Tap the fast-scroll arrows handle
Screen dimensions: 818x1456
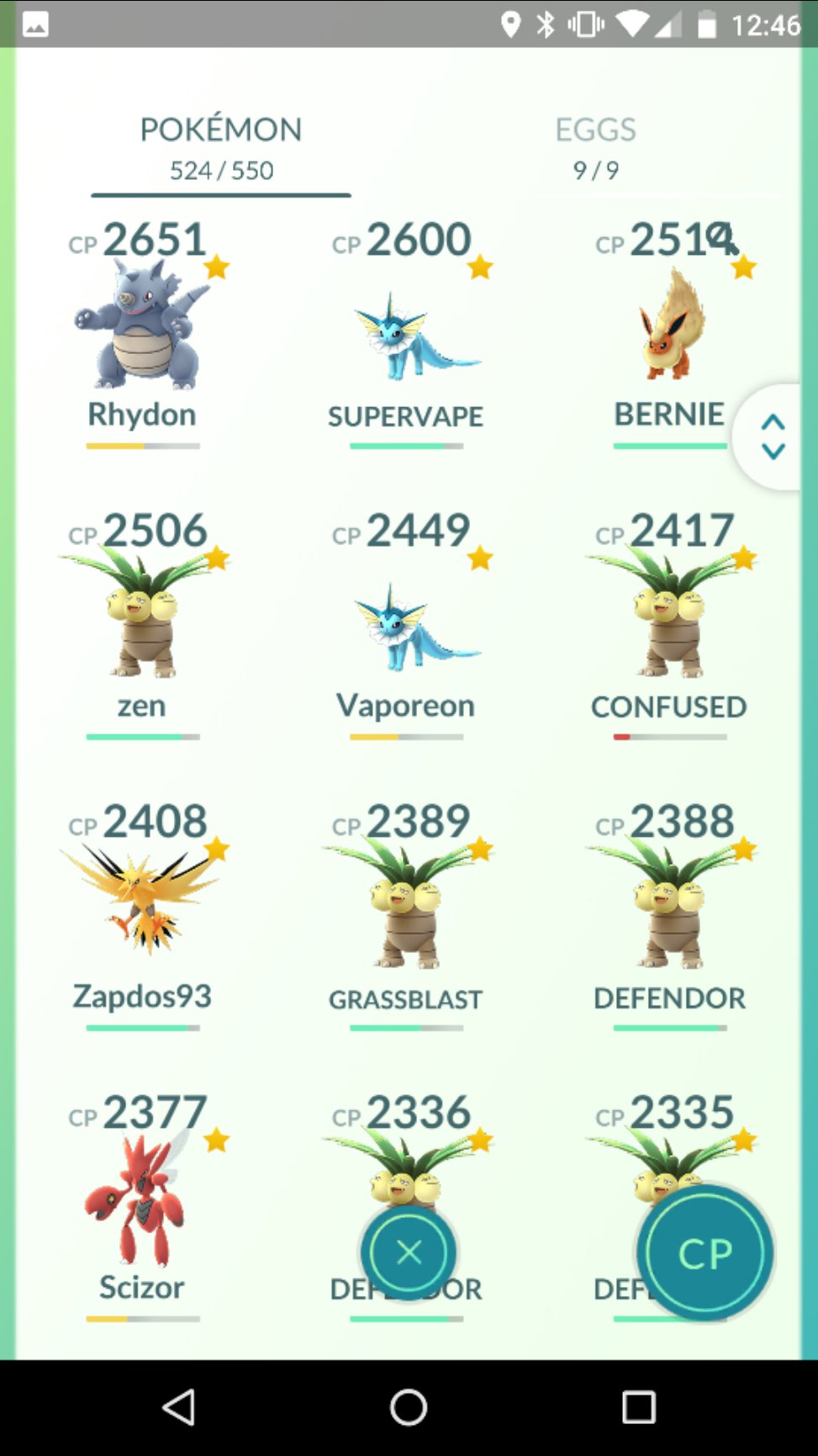click(773, 437)
